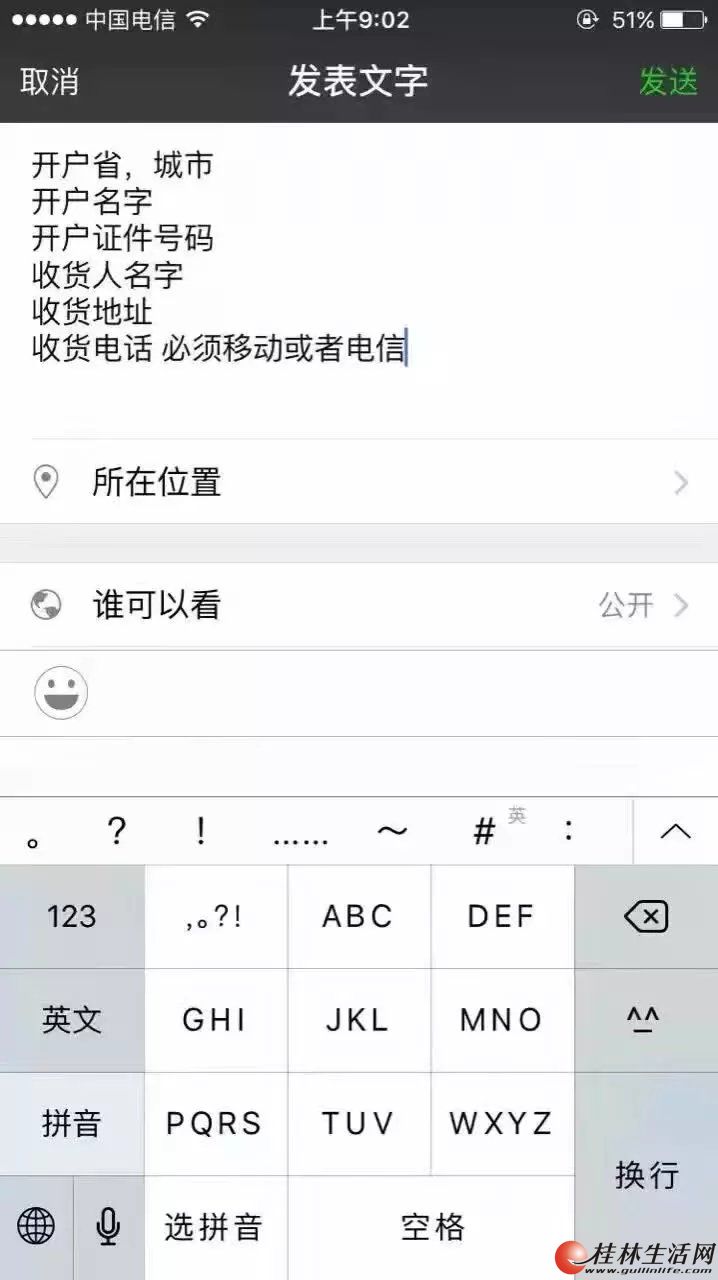The width and height of the screenshot is (718, 1280).
Task: Tap the 空格 space key
Action: point(432,1227)
